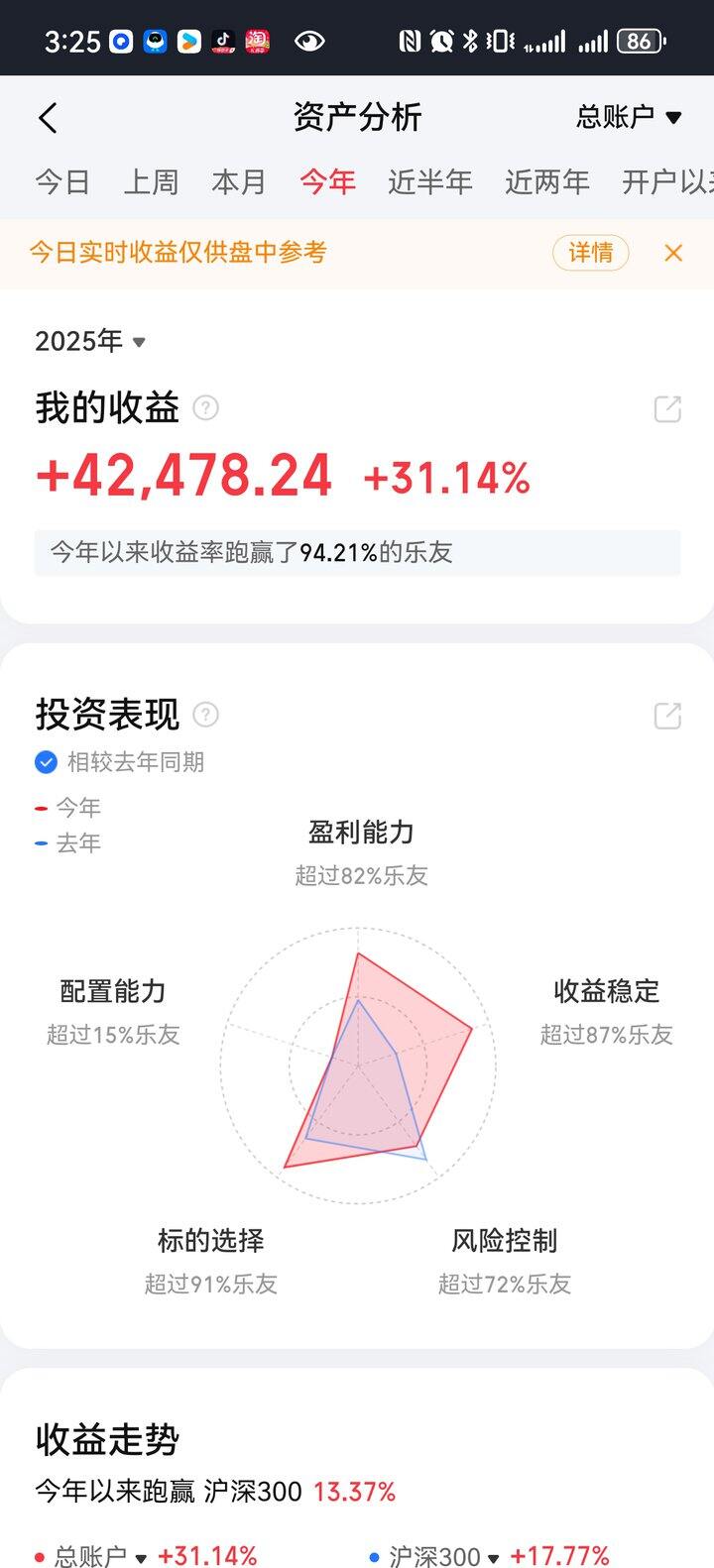This screenshot has height=1568, width=714.
Task: Select the 本月 period tab
Action: 238,181
